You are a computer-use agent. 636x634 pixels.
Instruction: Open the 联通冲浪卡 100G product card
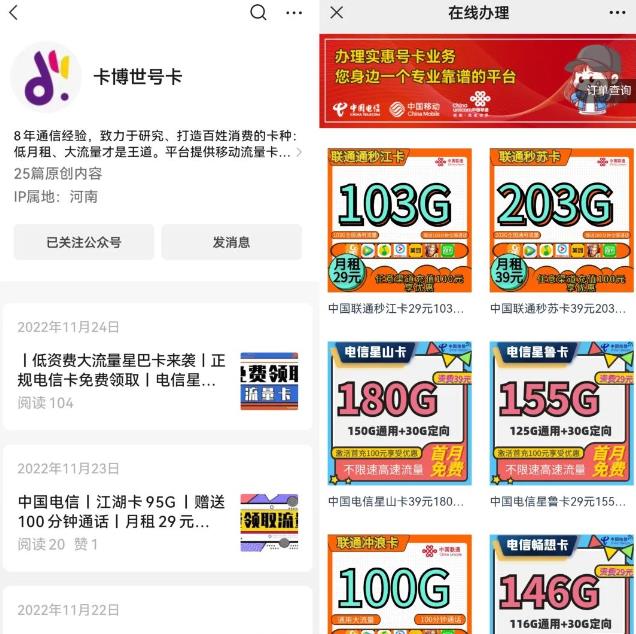(399, 585)
